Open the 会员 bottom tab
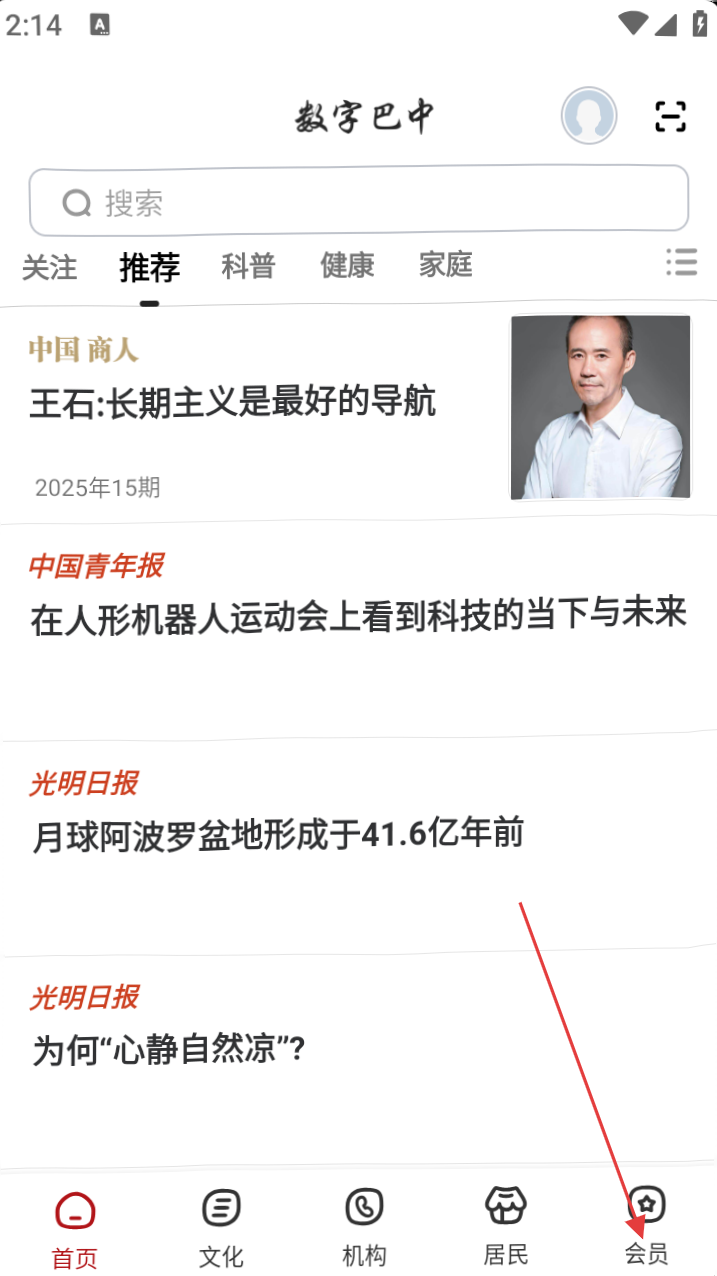The height and width of the screenshot is (1276, 717). pyautogui.click(x=646, y=1228)
